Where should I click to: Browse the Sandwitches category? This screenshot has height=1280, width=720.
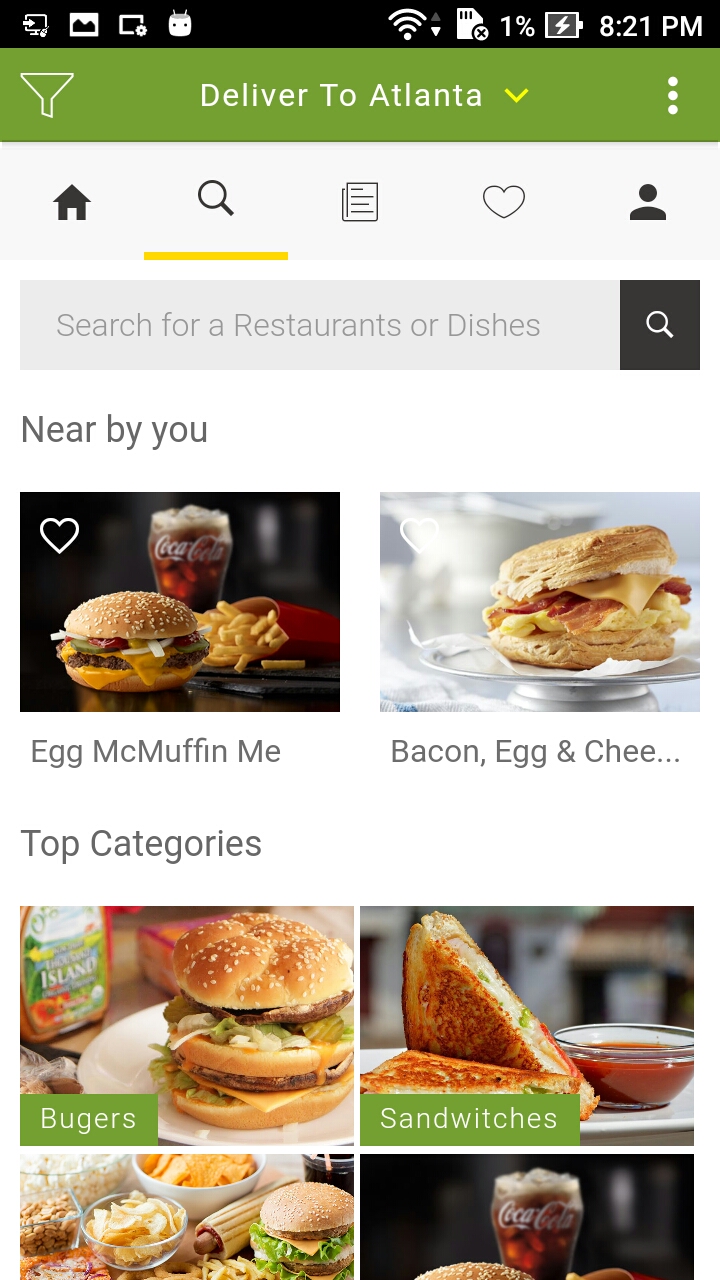tap(527, 1025)
